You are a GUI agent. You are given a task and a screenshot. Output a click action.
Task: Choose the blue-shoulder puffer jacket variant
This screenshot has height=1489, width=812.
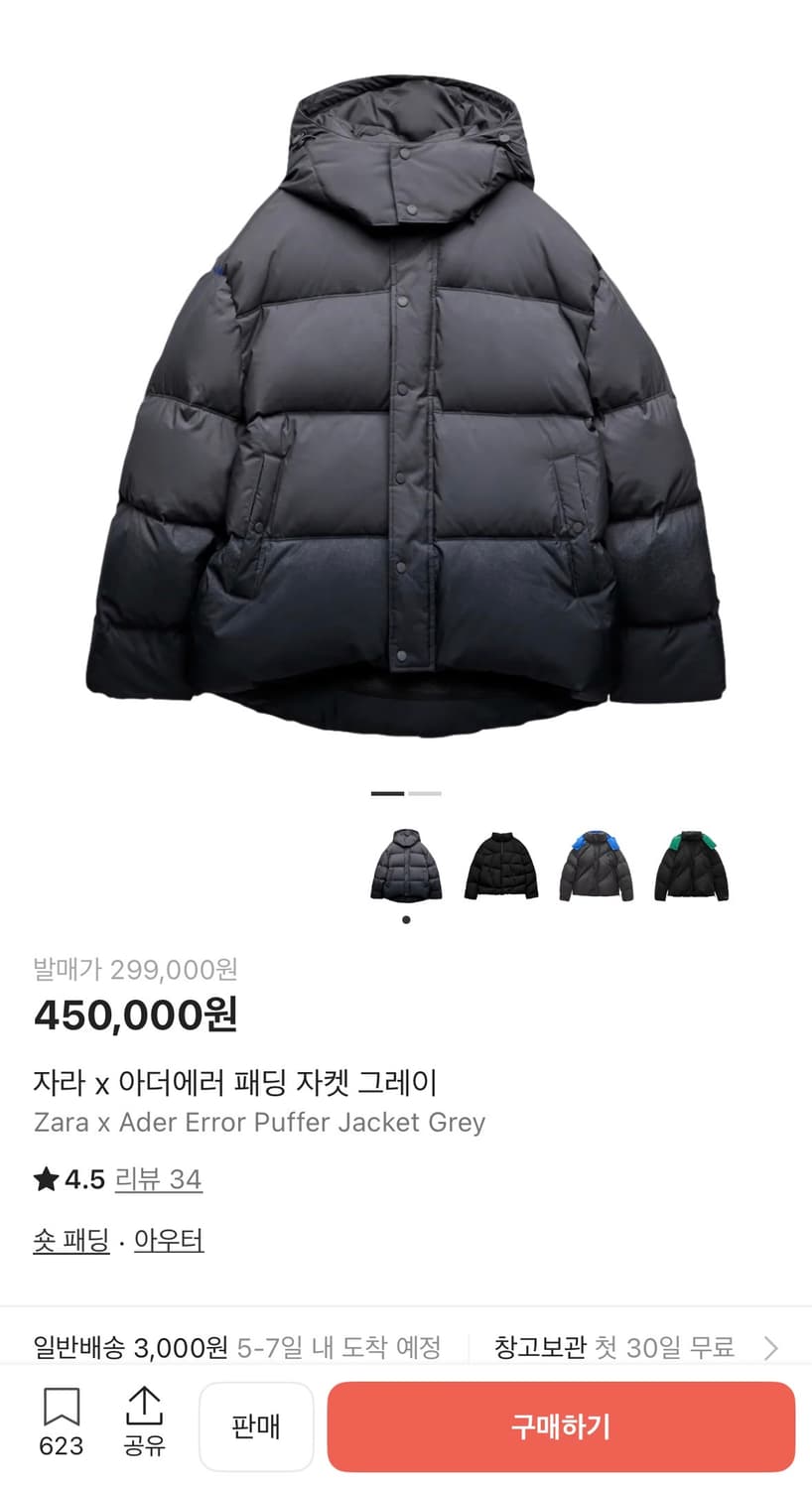click(598, 864)
